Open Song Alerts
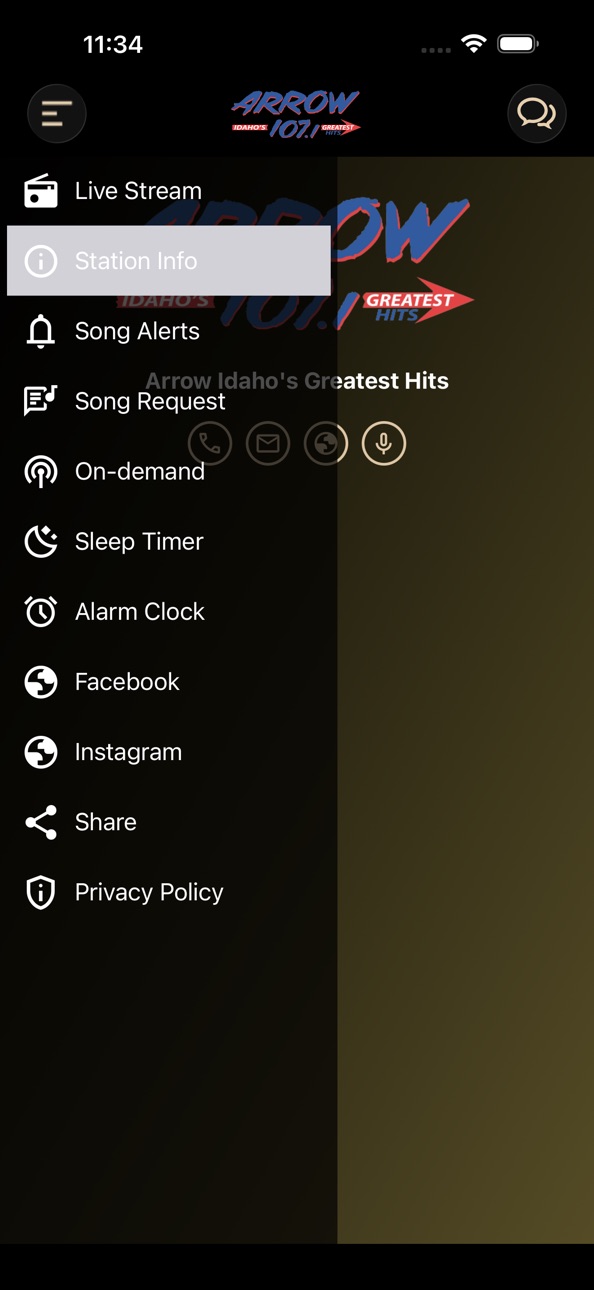This screenshot has width=594, height=1290. click(x=169, y=331)
